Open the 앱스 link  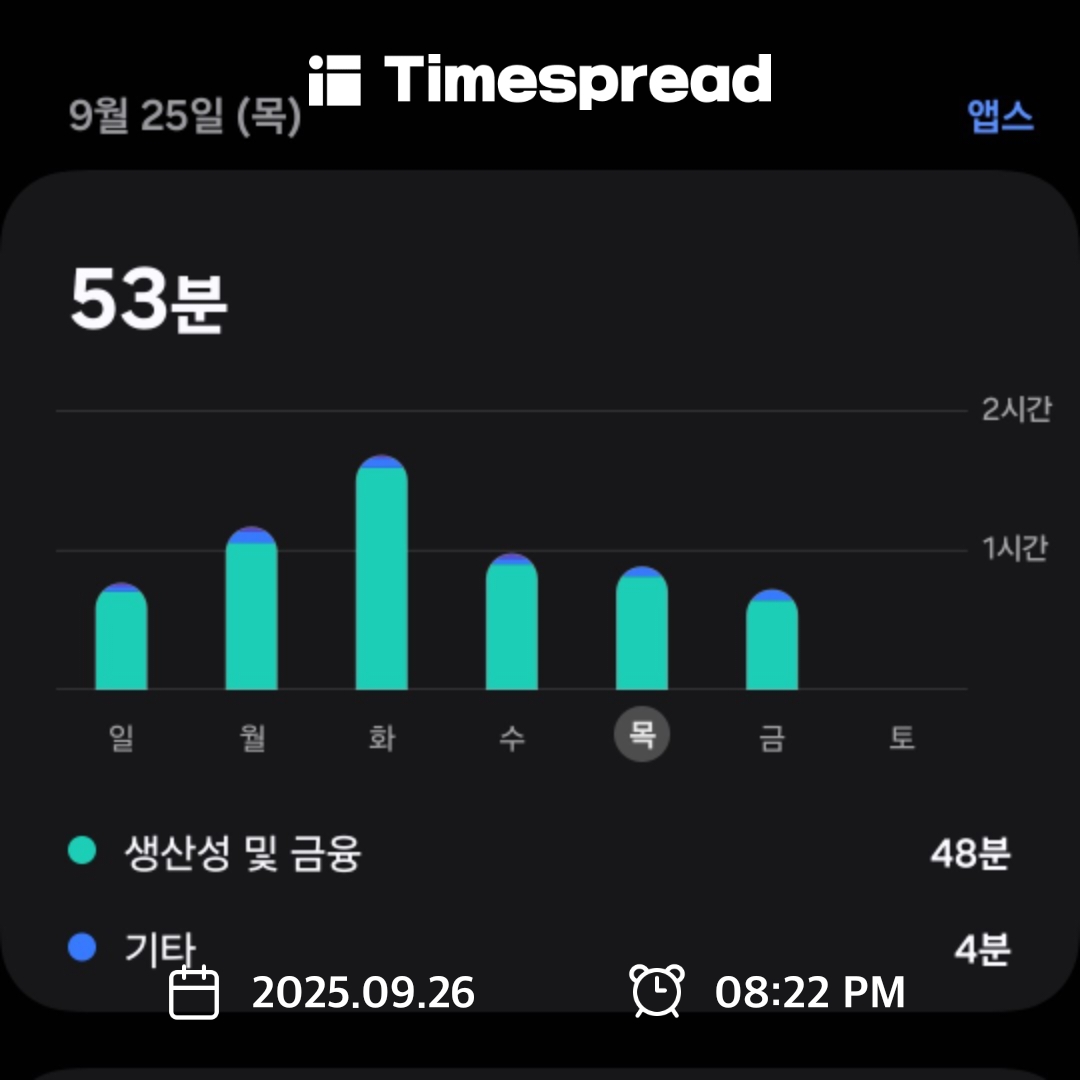(1000, 116)
